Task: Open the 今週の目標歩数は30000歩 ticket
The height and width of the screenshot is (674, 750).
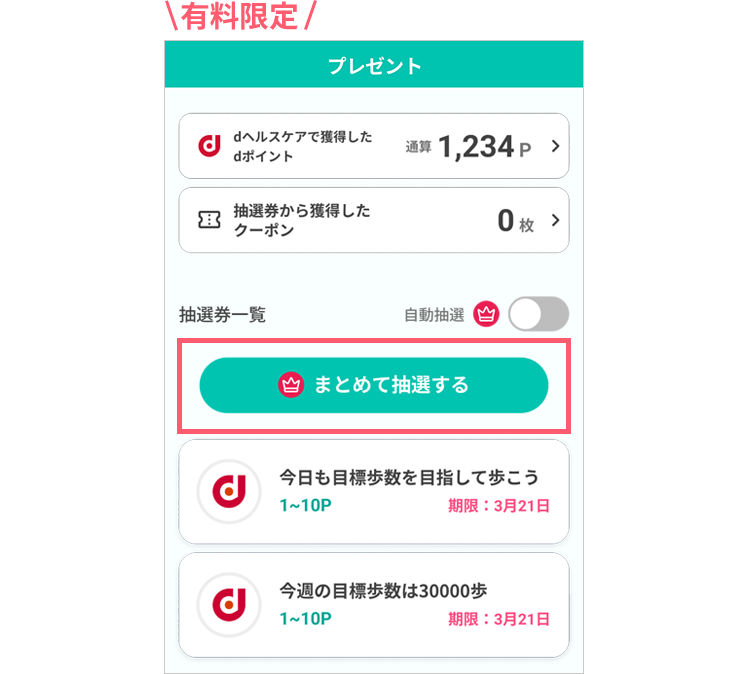Action: pos(373,604)
